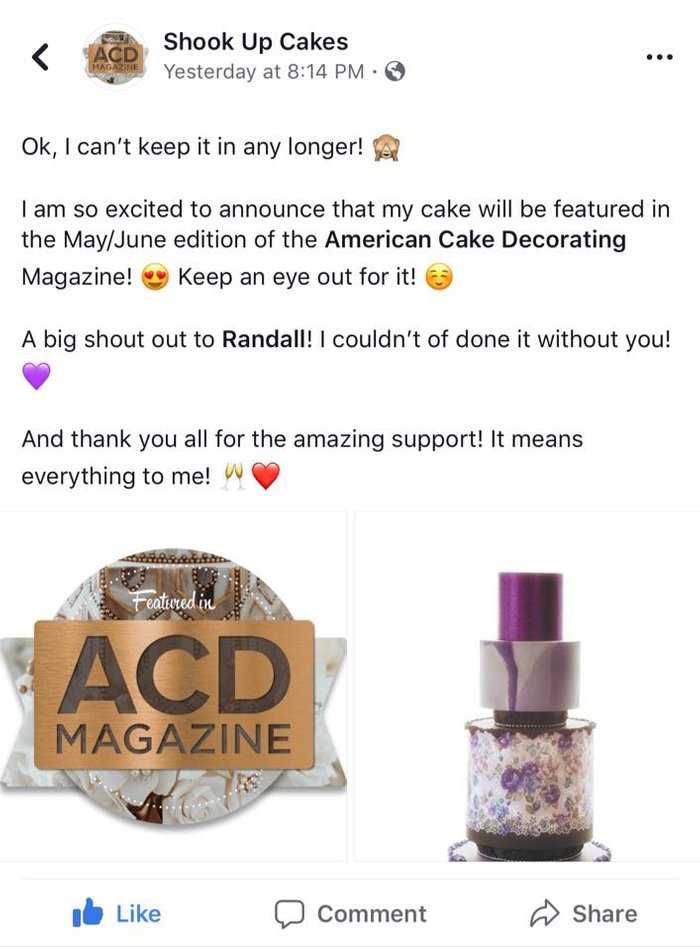View the purple floral cake photo
This screenshot has height=949, width=700.
[x=529, y=688]
